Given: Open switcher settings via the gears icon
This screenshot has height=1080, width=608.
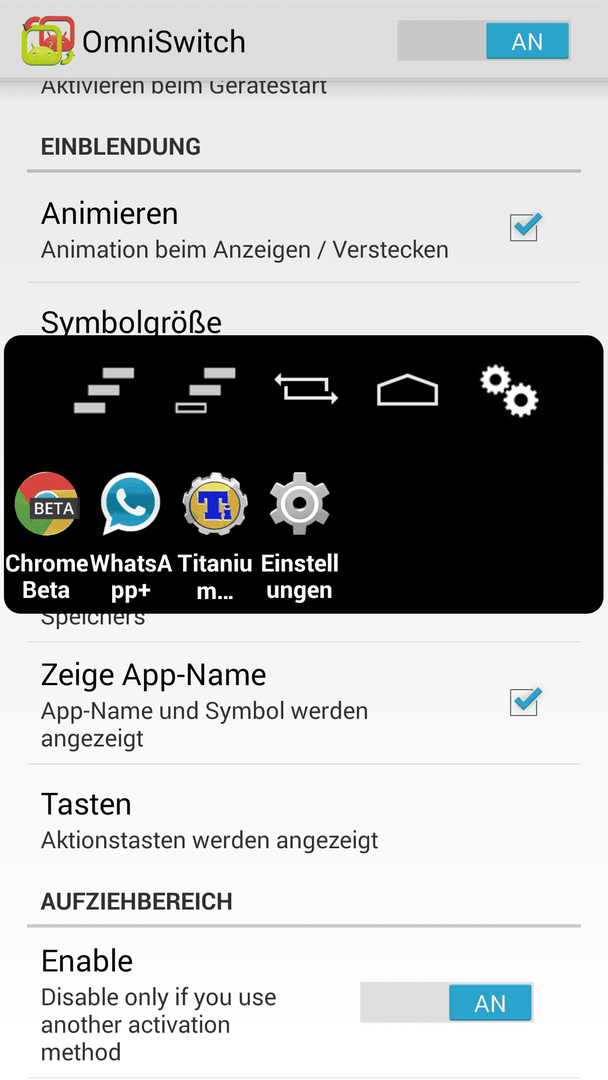Looking at the screenshot, I should (x=509, y=391).
